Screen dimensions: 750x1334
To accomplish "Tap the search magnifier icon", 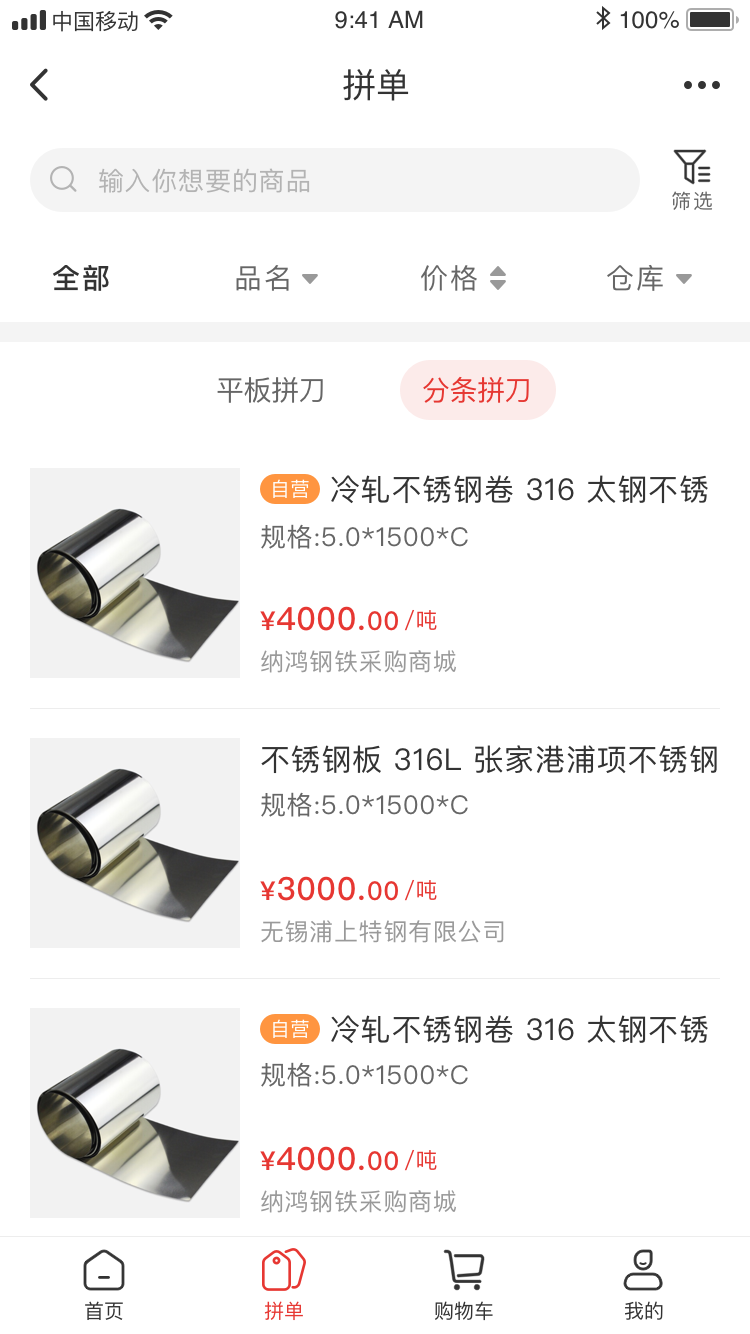I will [x=63, y=179].
